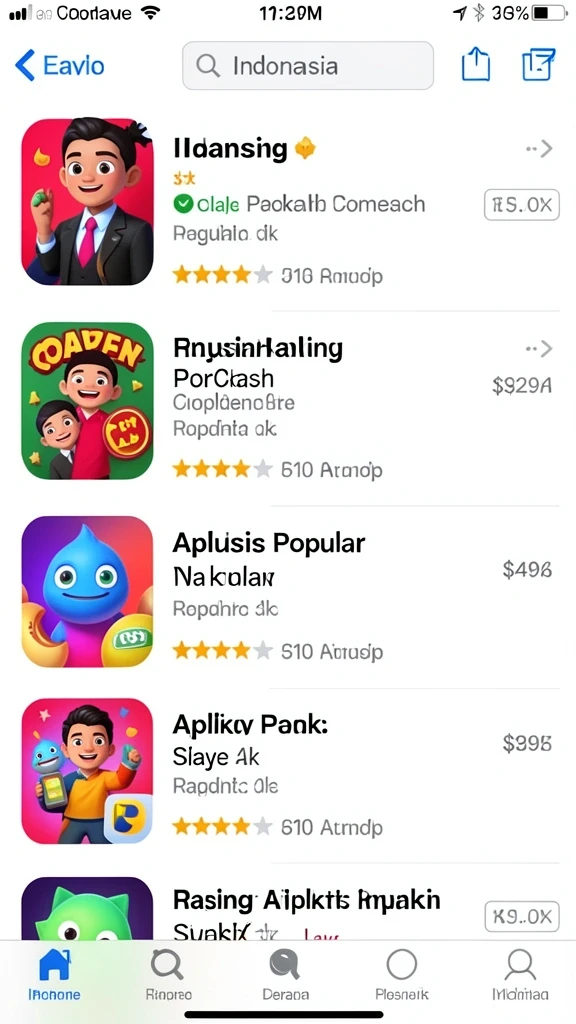The image size is (576, 1024).
Task: Tap the compose icon at top right
Action: click(x=539, y=65)
